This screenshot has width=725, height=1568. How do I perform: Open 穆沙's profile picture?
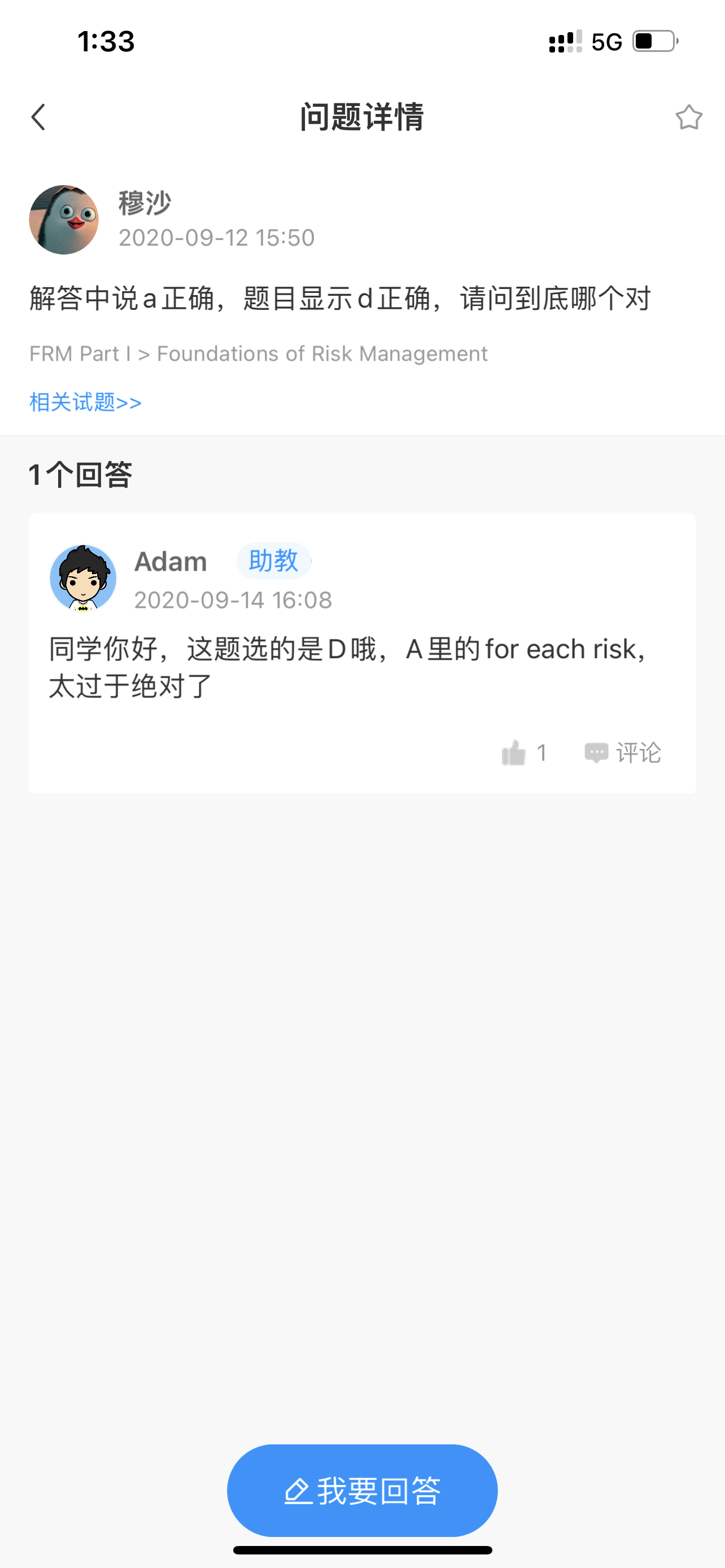64,220
